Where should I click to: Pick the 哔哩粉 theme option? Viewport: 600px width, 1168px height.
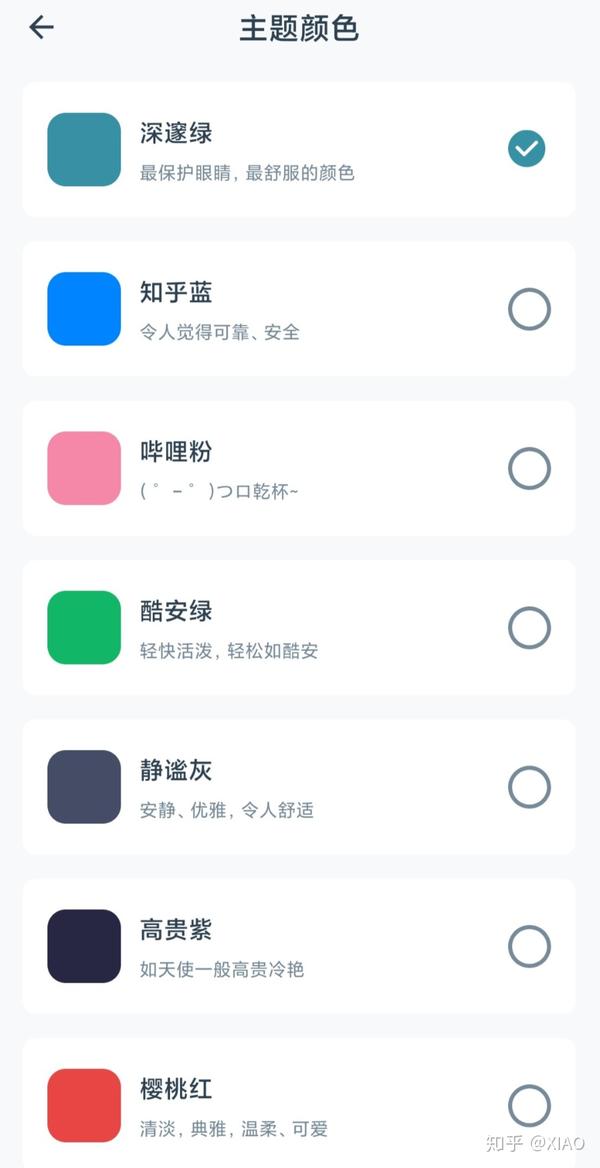click(299, 468)
